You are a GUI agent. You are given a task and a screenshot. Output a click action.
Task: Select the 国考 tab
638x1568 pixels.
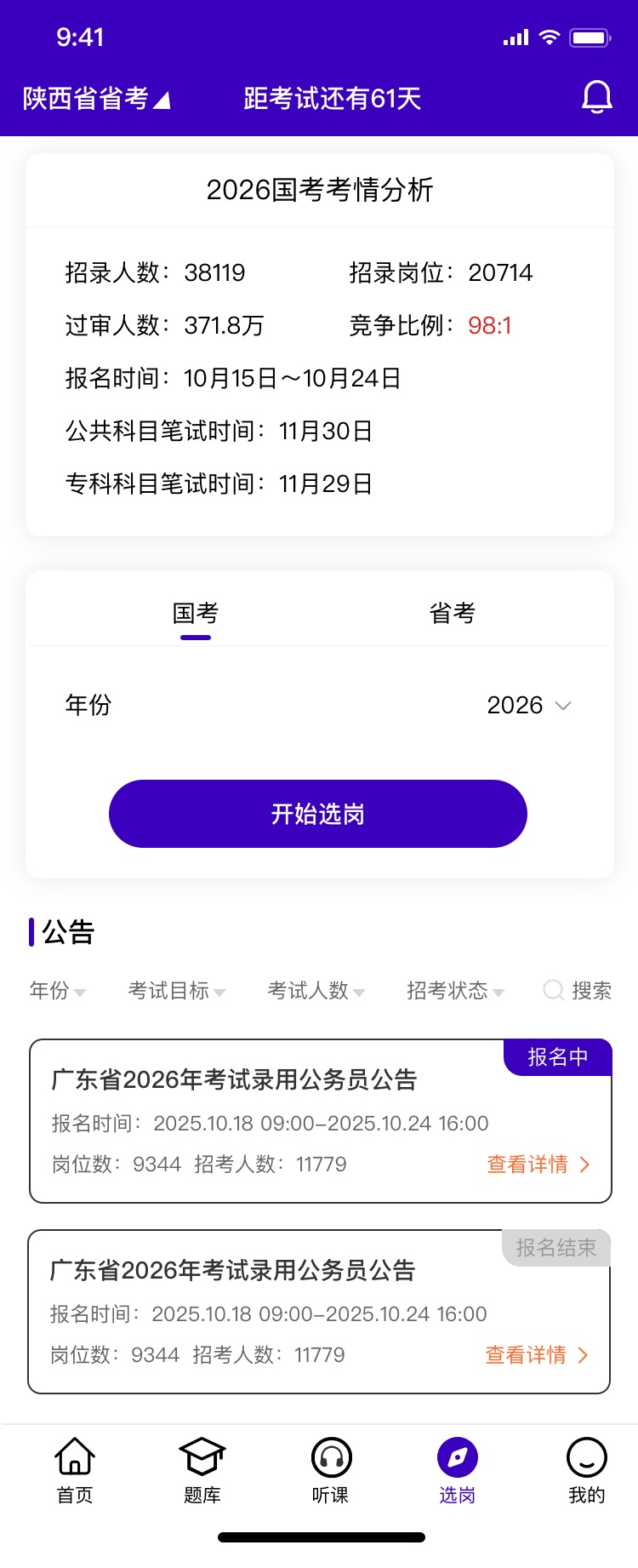pos(195,612)
